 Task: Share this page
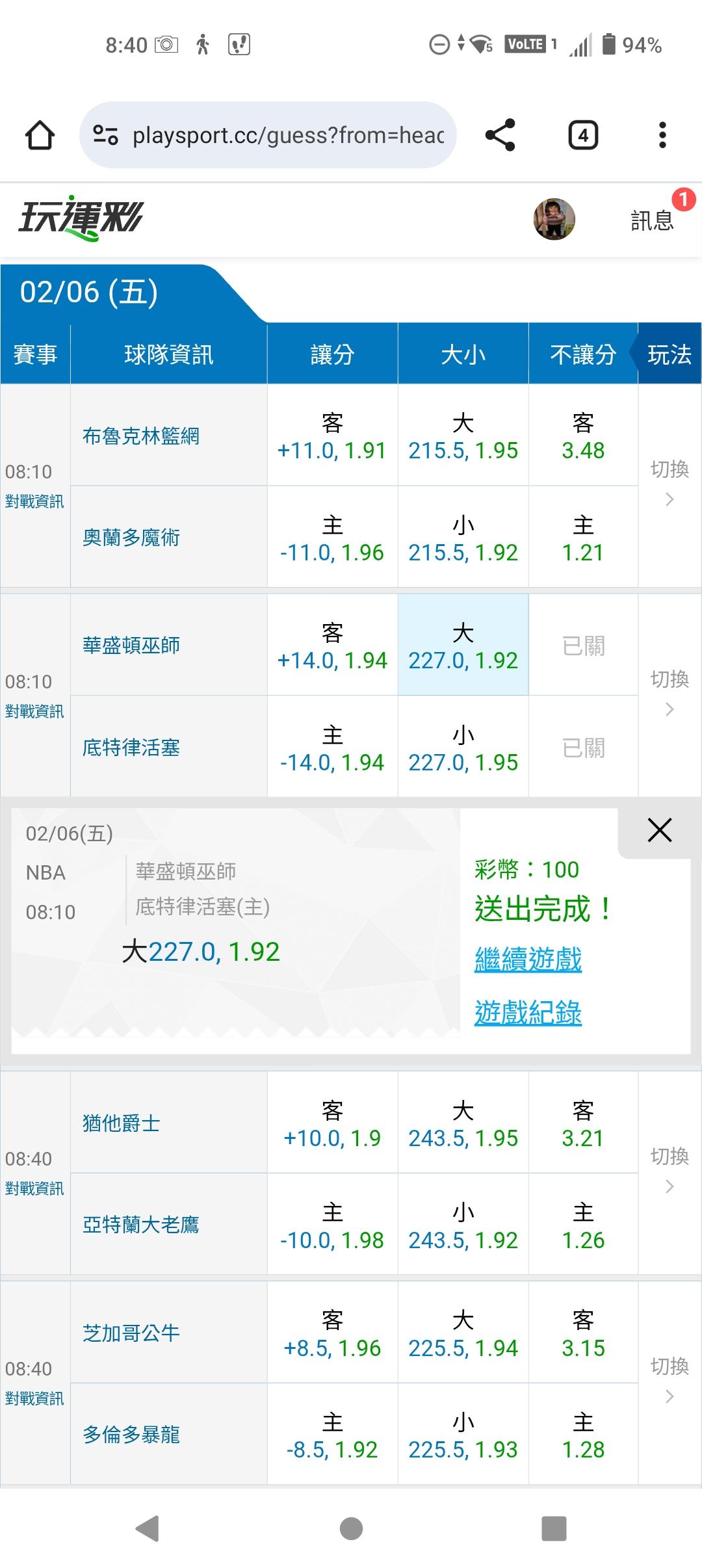[x=500, y=135]
